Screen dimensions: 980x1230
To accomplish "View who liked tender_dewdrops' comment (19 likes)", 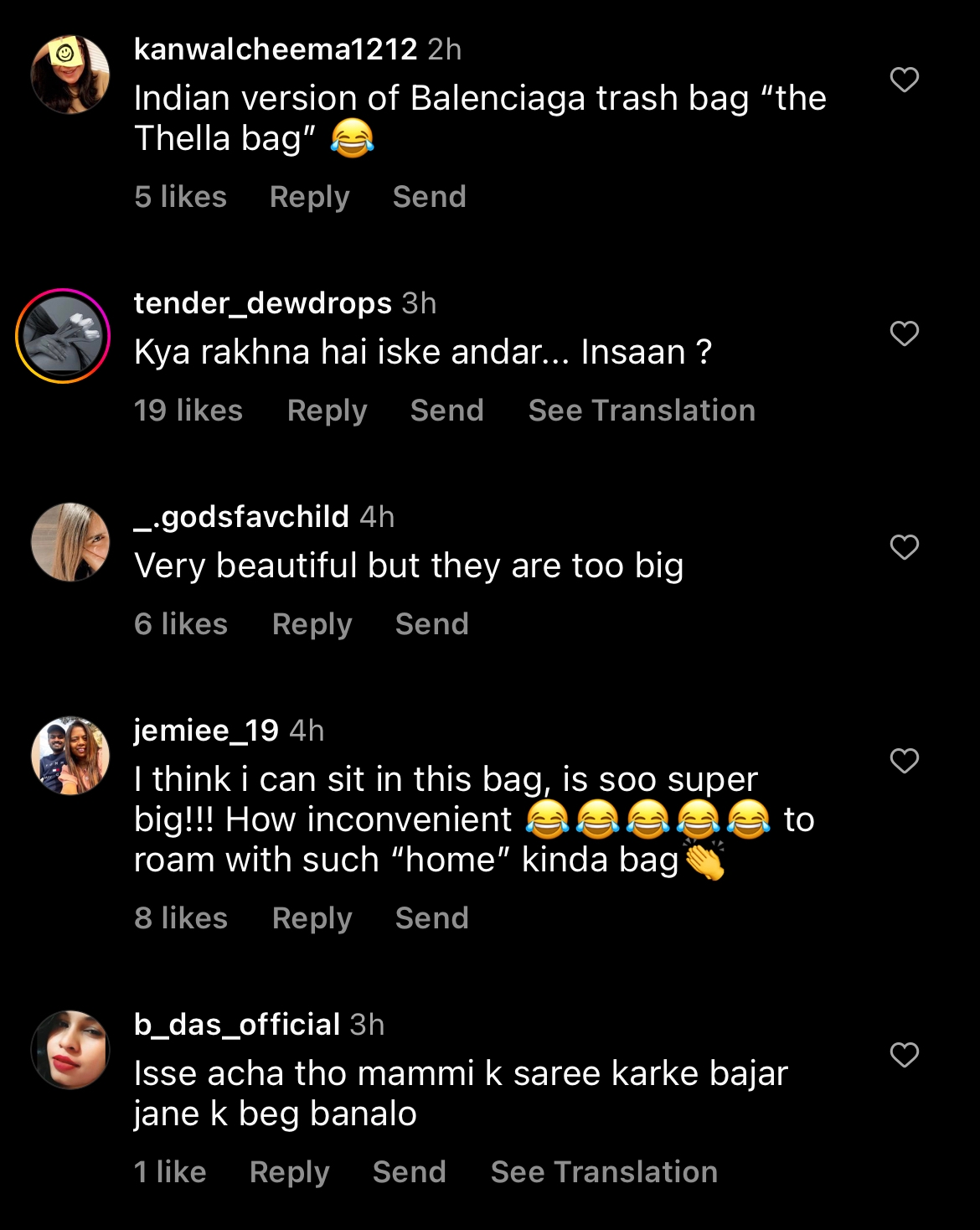I will coord(188,411).
